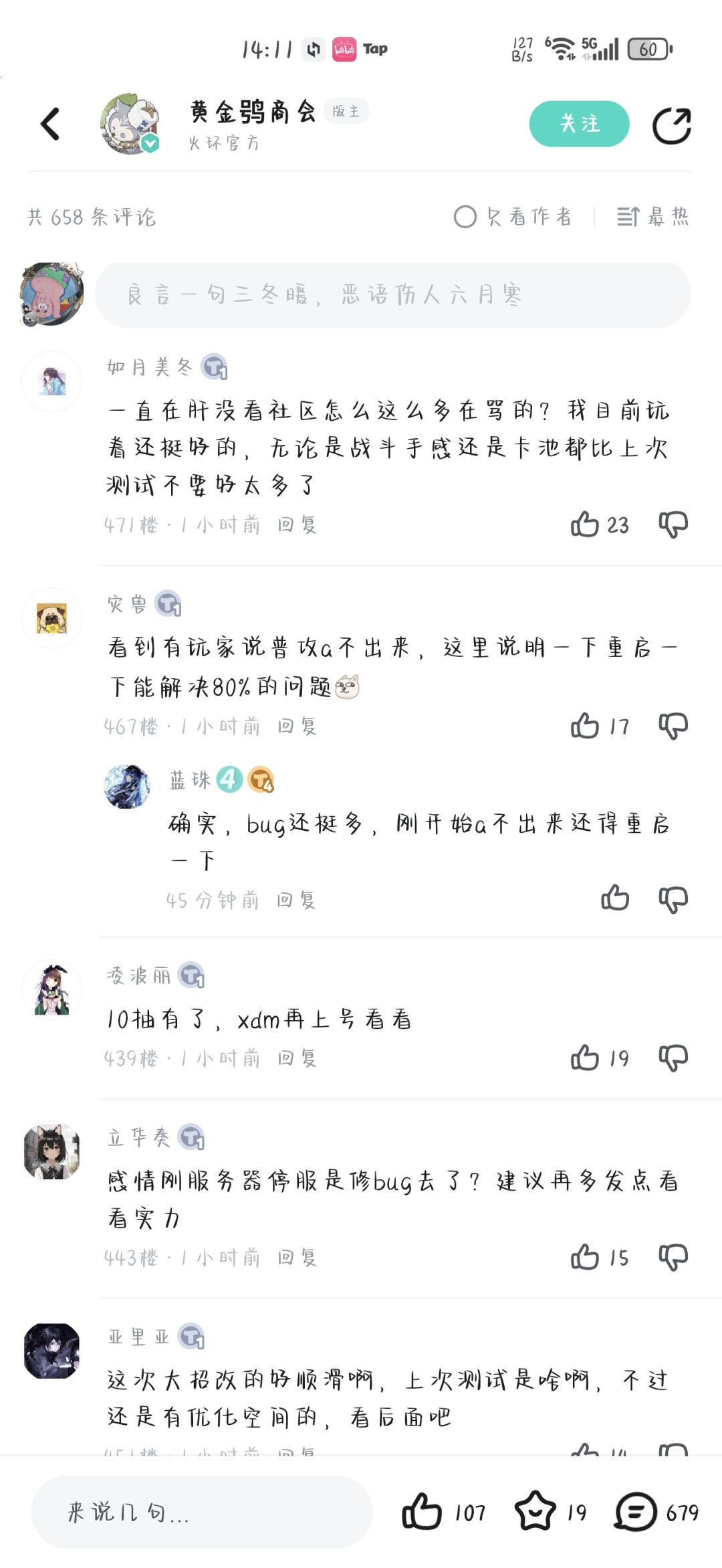Screen dimensions: 722x1568
Task: Open the share icon in the header
Action: click(x=671, y=125)
